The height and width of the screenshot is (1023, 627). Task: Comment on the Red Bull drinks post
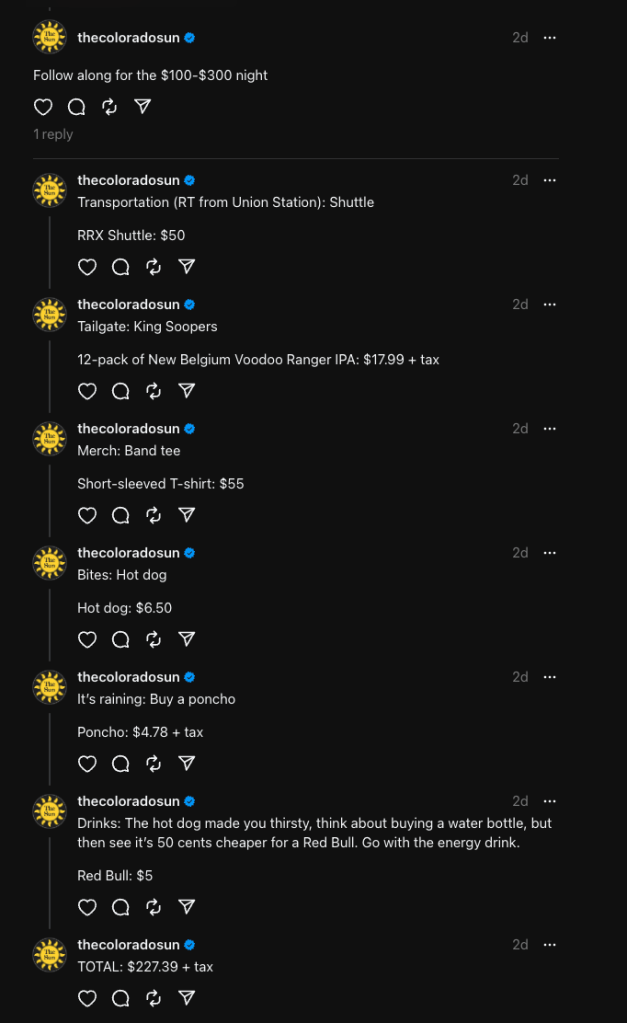pos(120,907)
